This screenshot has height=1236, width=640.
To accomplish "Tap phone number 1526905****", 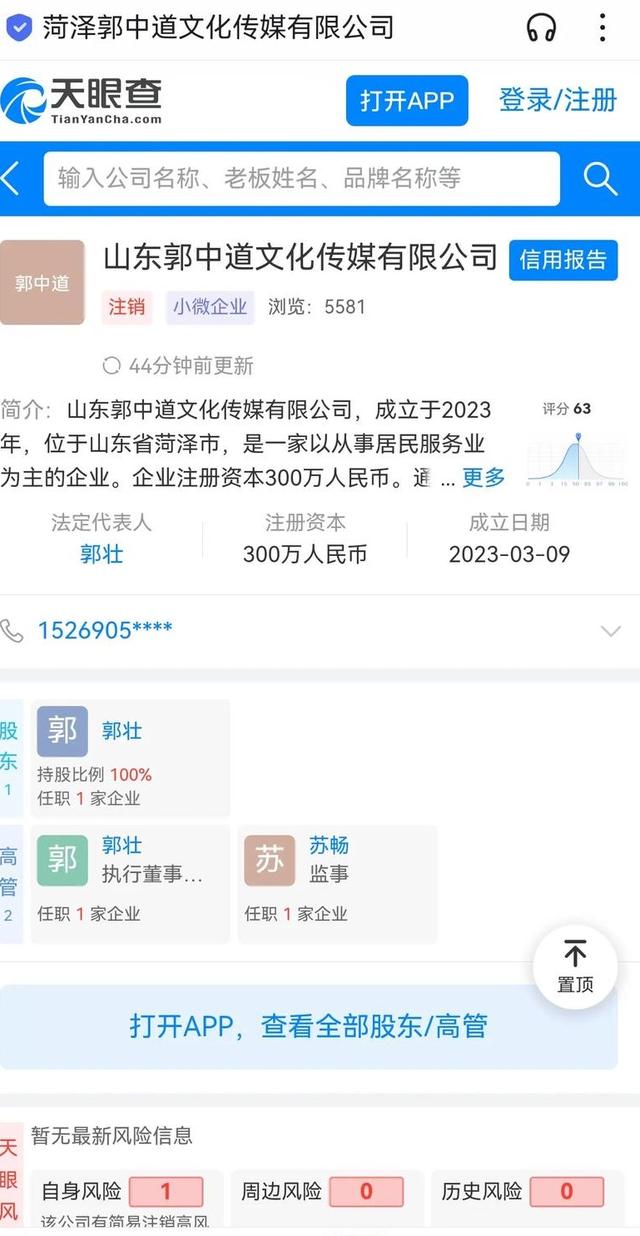I will [105, 630].
